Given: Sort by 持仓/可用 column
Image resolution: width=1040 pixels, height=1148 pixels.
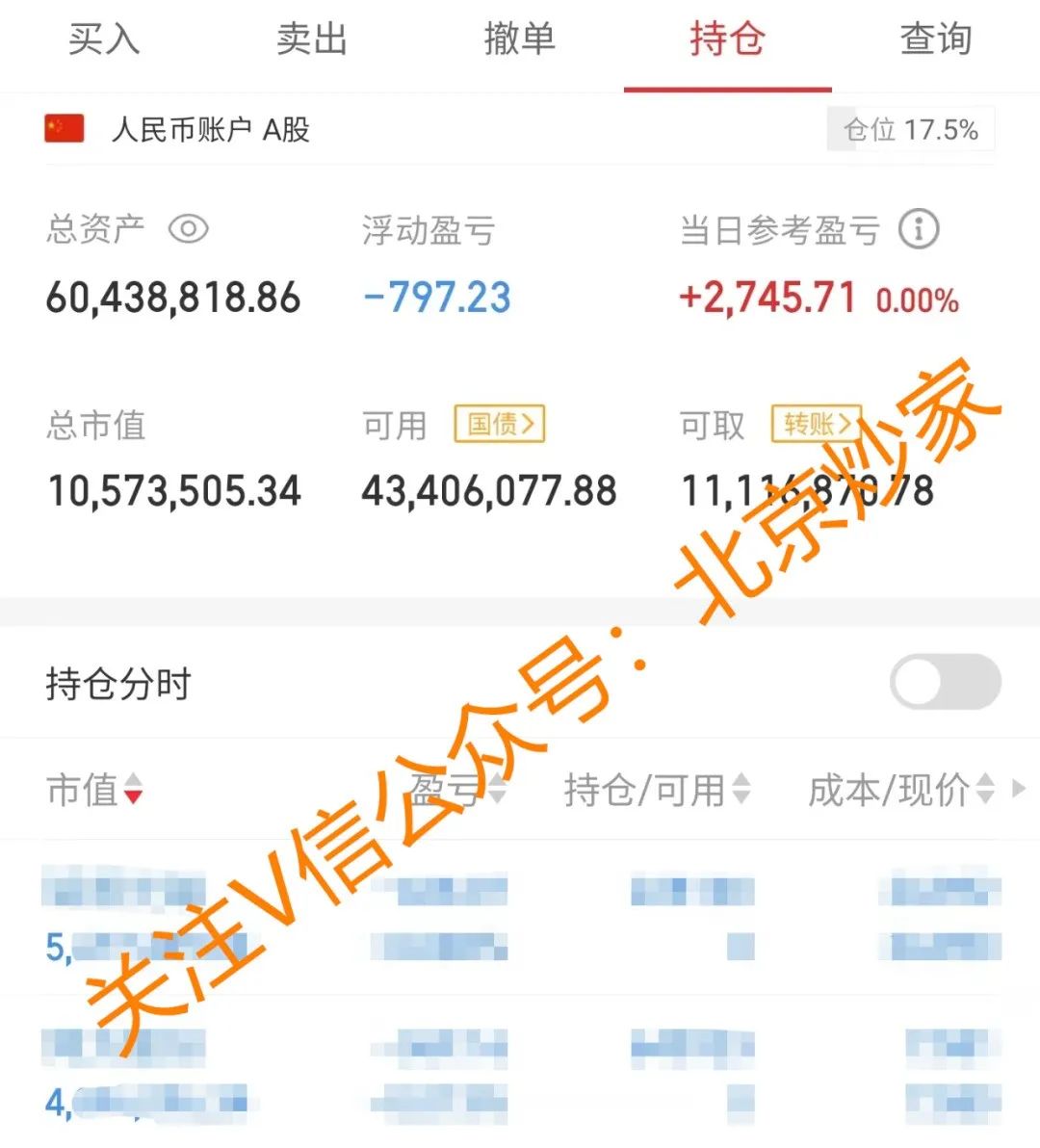Looking at the screenshot, I should [656, 790].
